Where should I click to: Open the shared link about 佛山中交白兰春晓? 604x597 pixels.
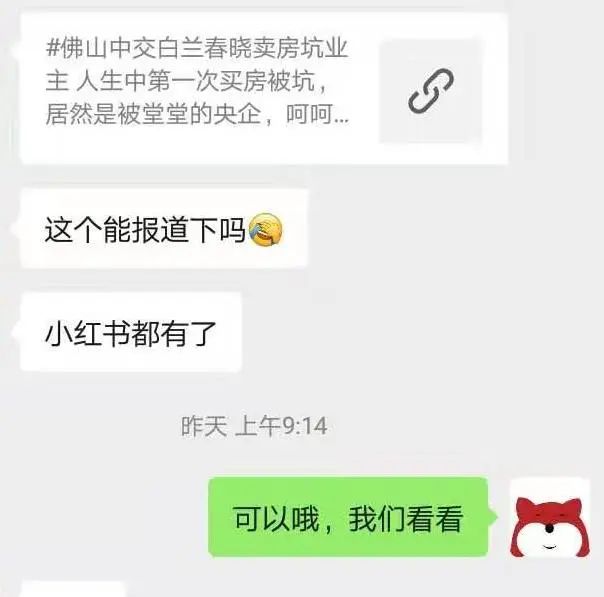[262, 90]
